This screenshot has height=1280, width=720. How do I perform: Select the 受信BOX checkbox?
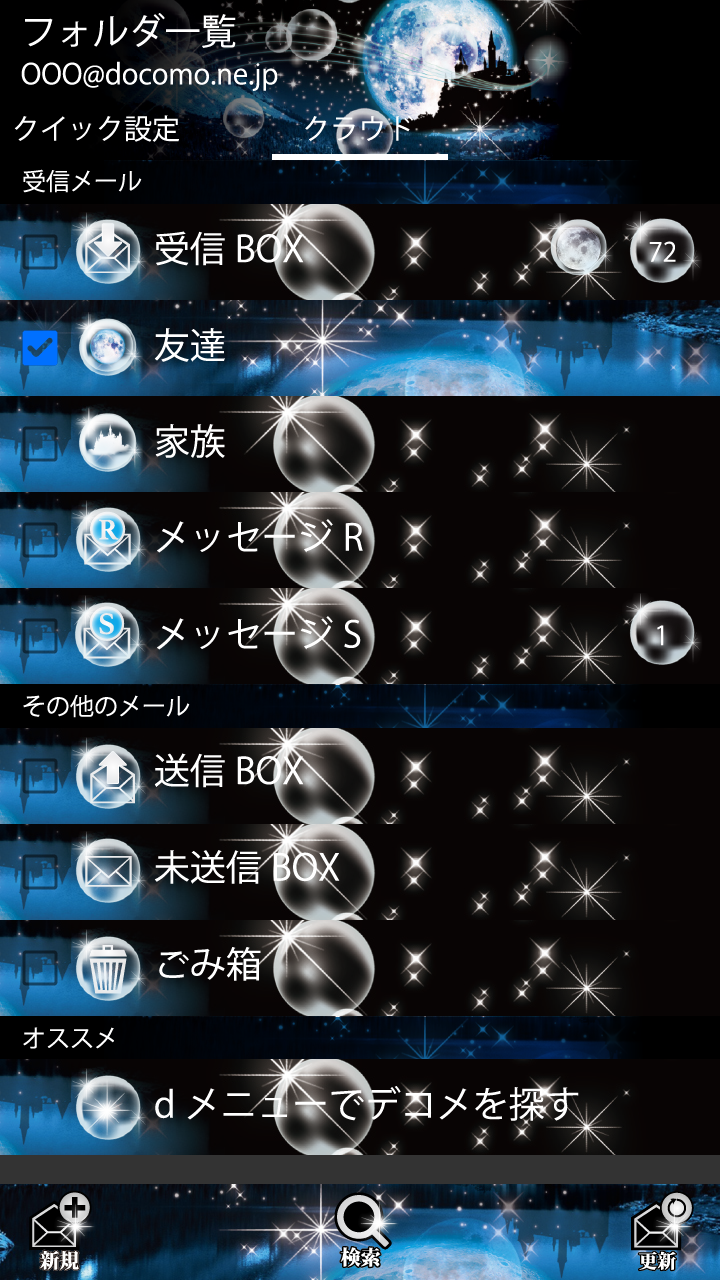click(x=40, y=251)
